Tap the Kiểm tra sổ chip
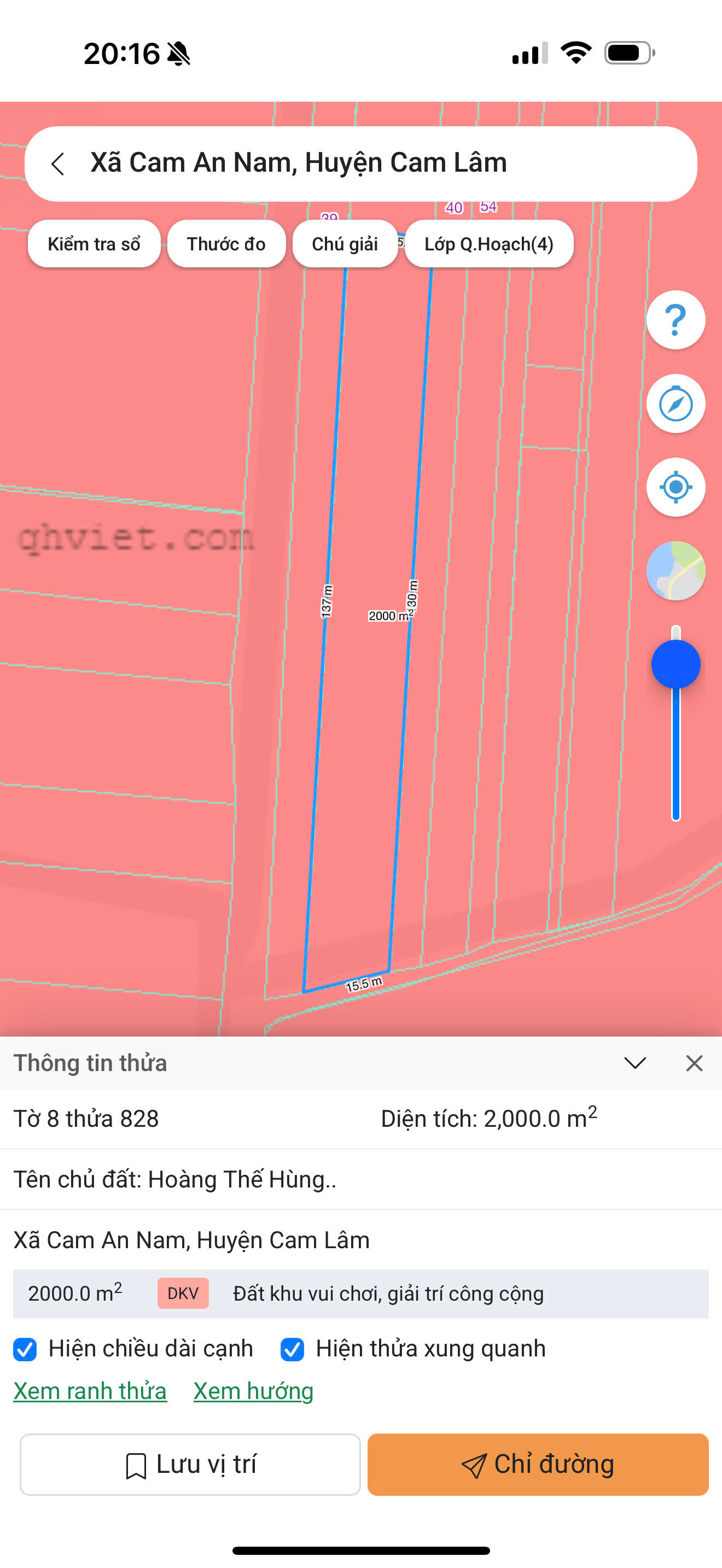Viewport: 722px width, 1568px height. (x=94, y=244)
